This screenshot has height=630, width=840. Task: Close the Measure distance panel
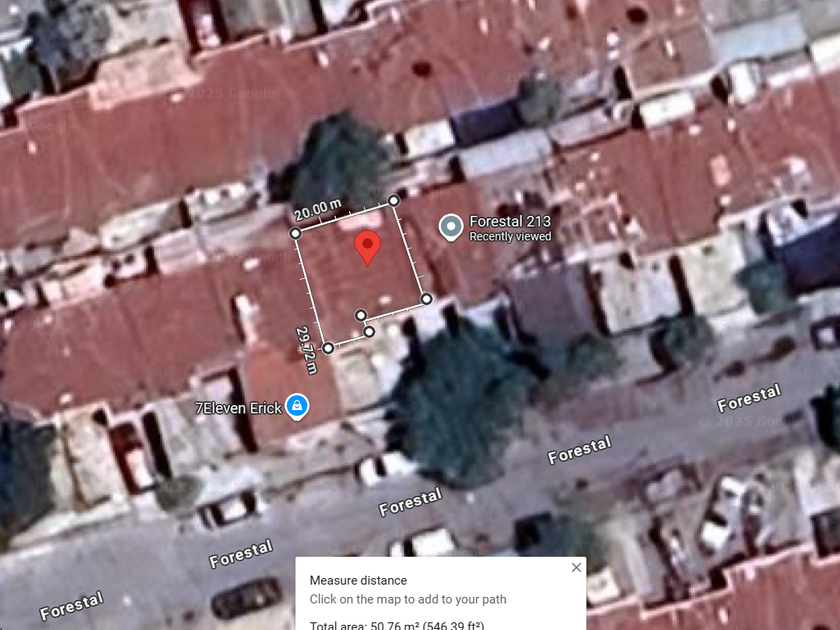click(x=576, y=567)
